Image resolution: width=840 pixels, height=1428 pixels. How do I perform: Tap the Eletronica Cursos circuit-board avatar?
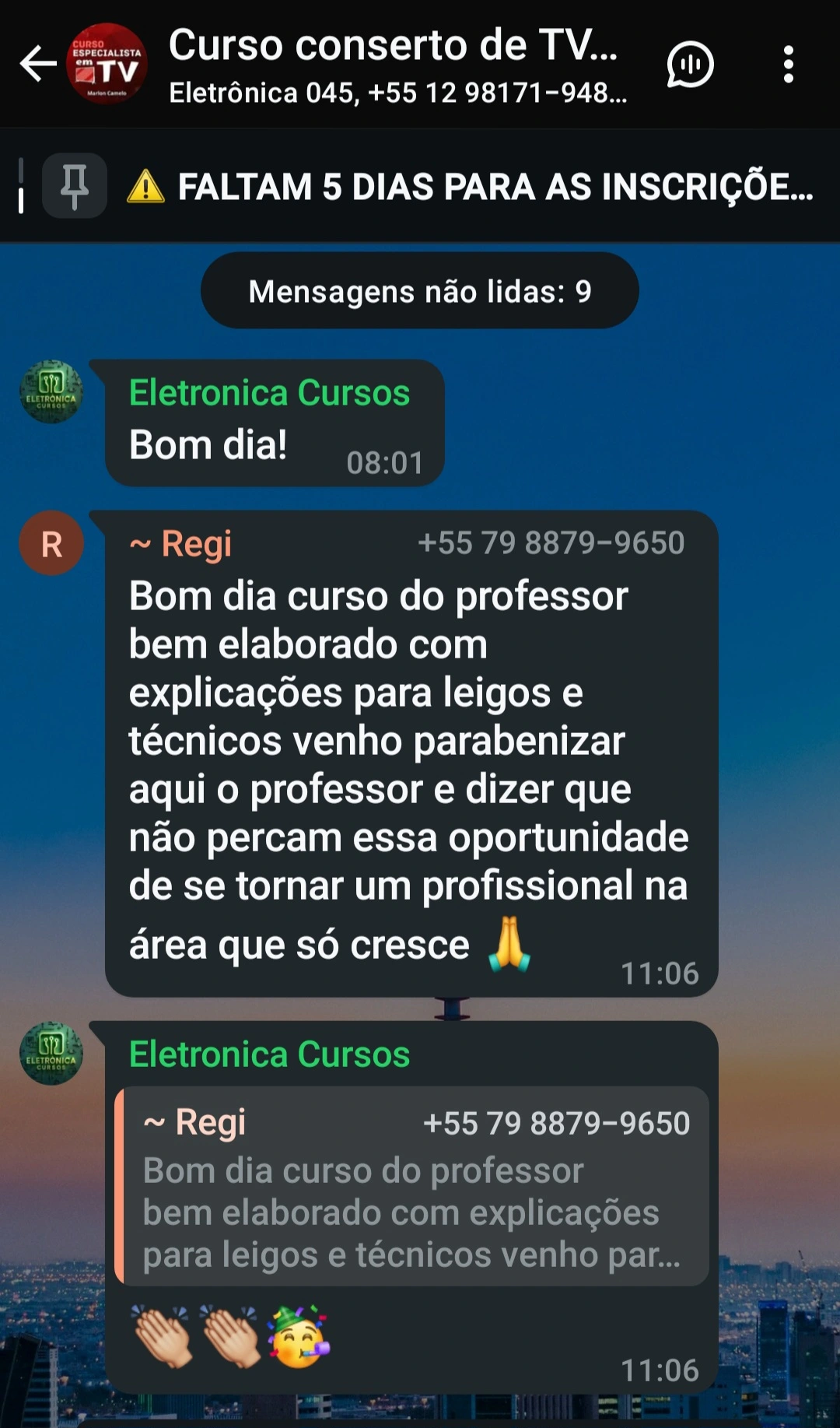[x=51, y=393]
